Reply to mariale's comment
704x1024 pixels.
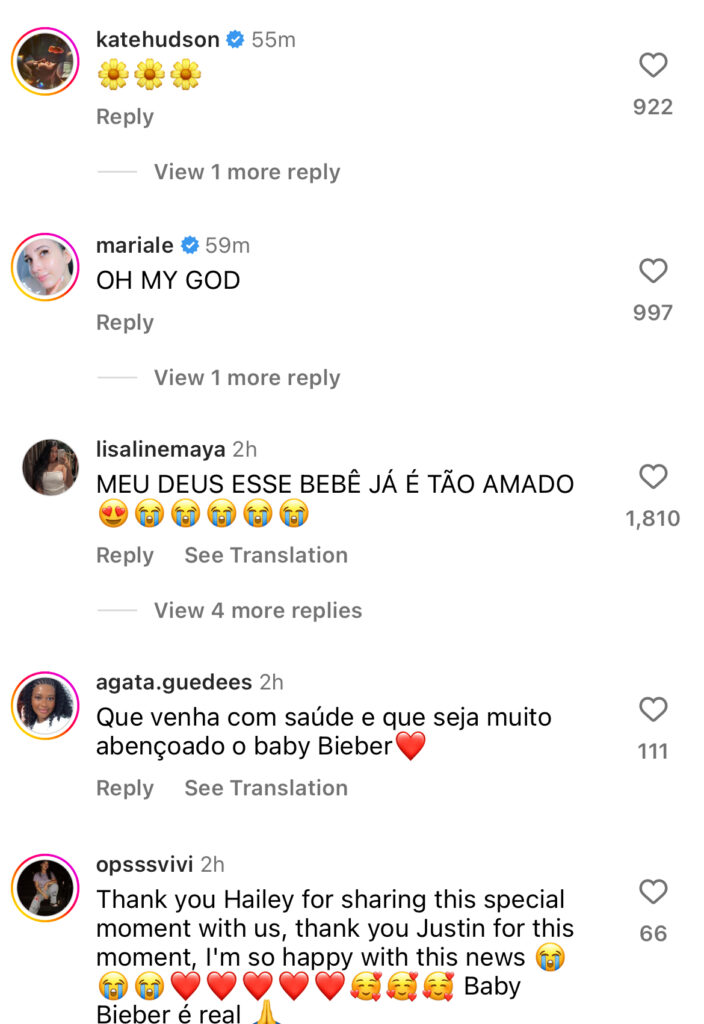click(124, 323)
